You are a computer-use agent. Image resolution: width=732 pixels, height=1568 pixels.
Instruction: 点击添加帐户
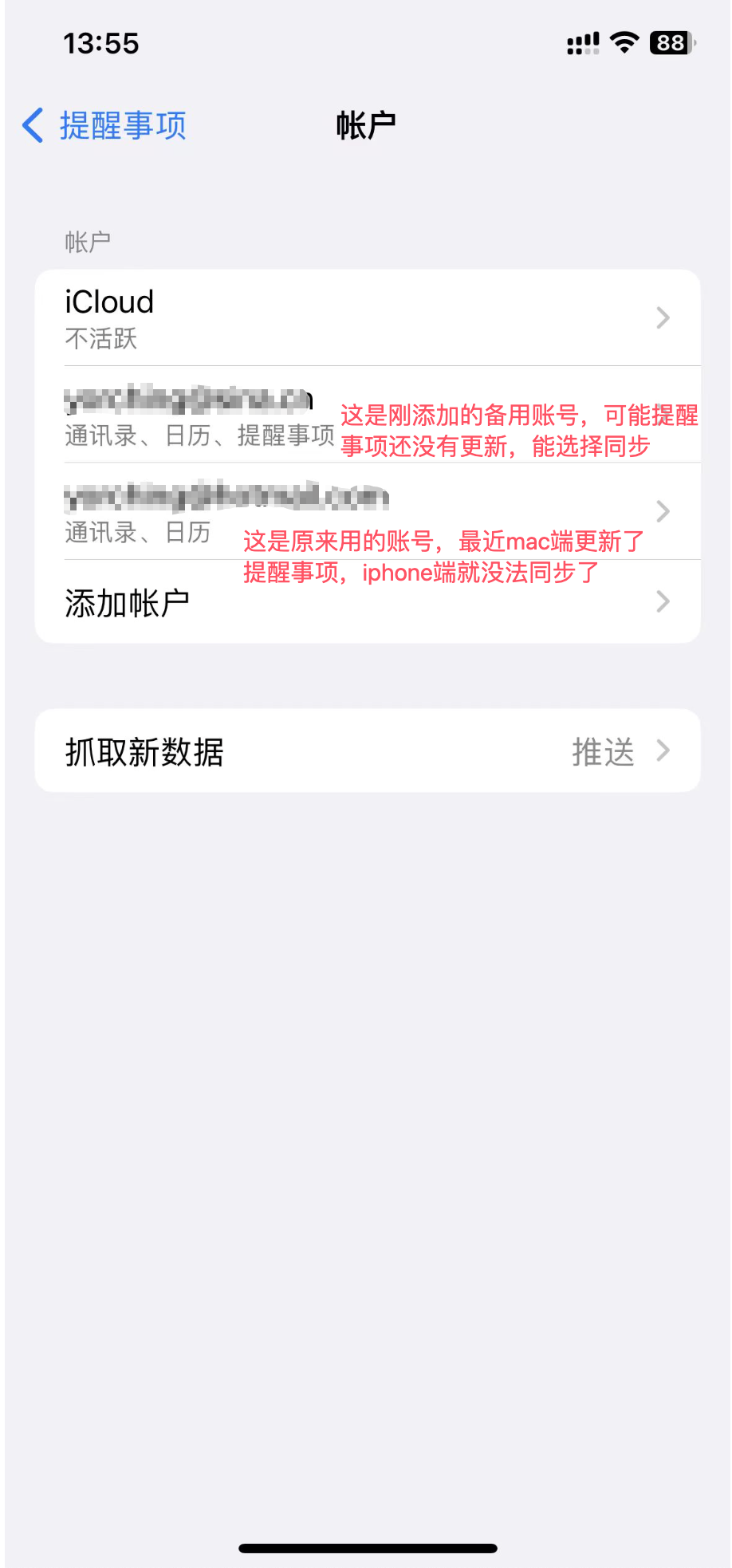[367, 602]
